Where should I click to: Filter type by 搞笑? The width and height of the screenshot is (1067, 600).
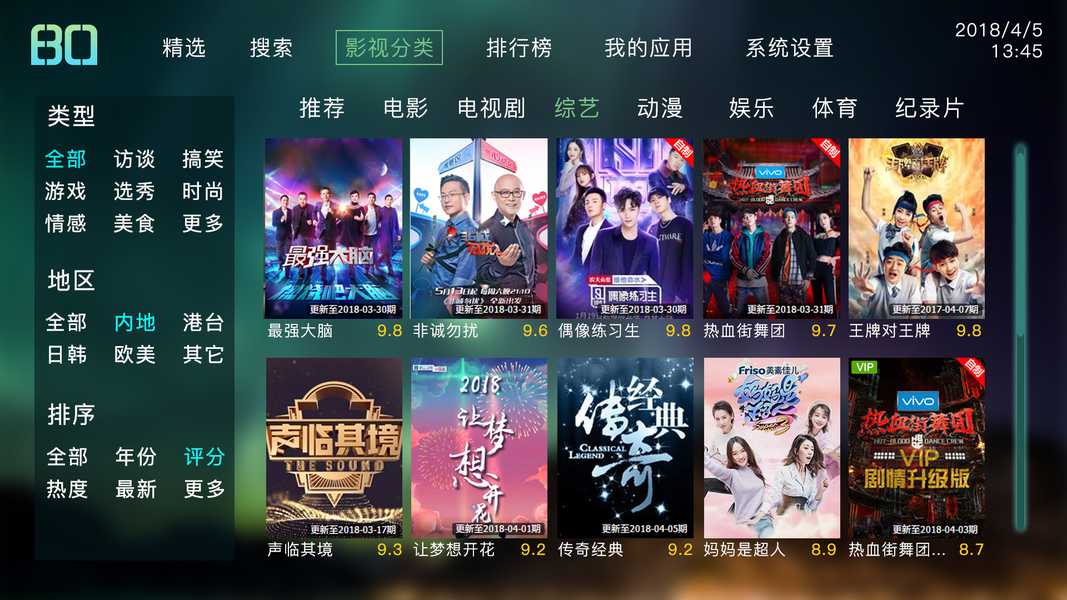pyautogui.click(x=203, y=159)
